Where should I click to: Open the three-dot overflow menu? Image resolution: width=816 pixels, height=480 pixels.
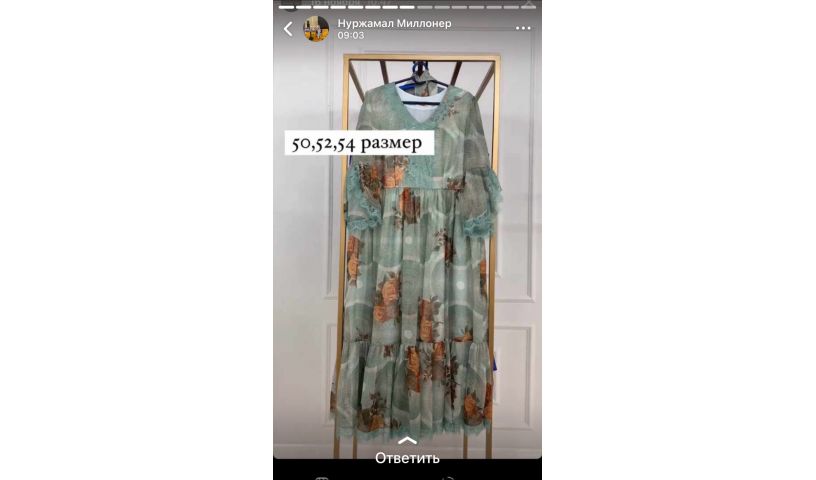pyautogui.click(x=522, y=29)
